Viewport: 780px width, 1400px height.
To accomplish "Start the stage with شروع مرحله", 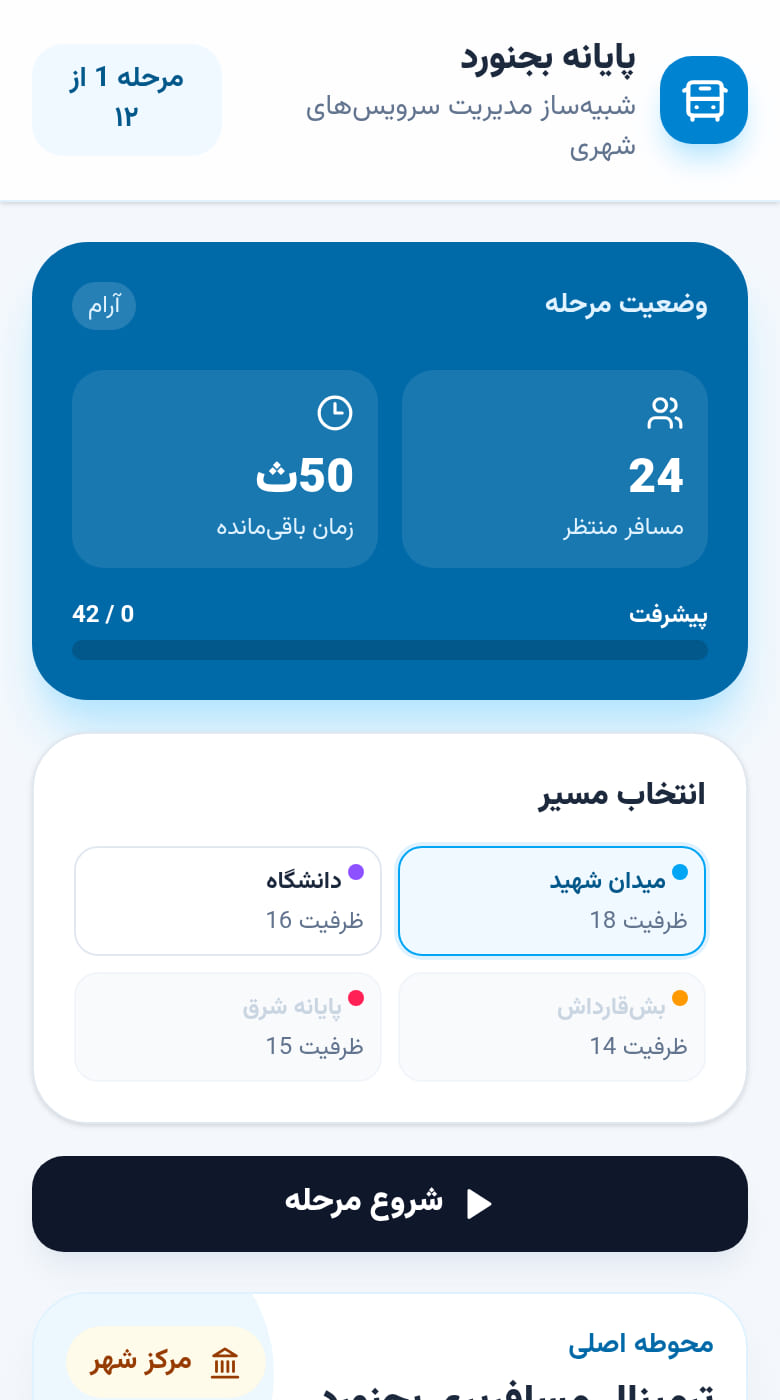I will tap(390, 1204).
